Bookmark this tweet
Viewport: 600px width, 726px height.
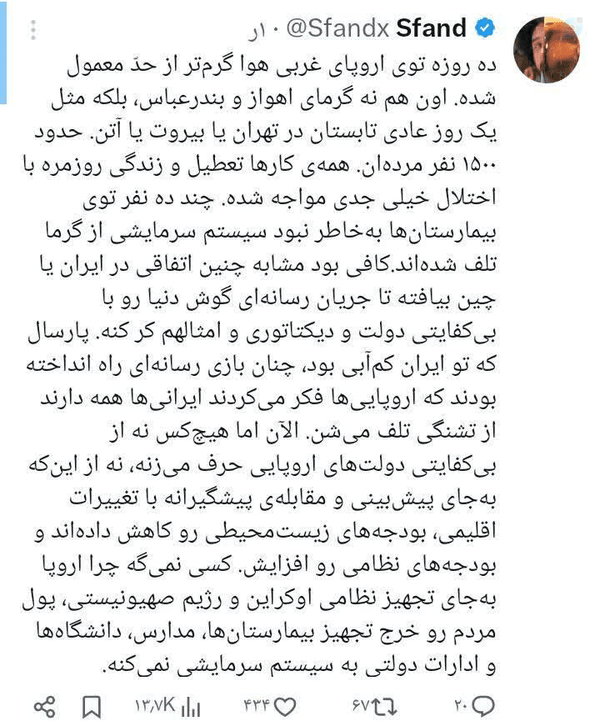coord(92,707)
